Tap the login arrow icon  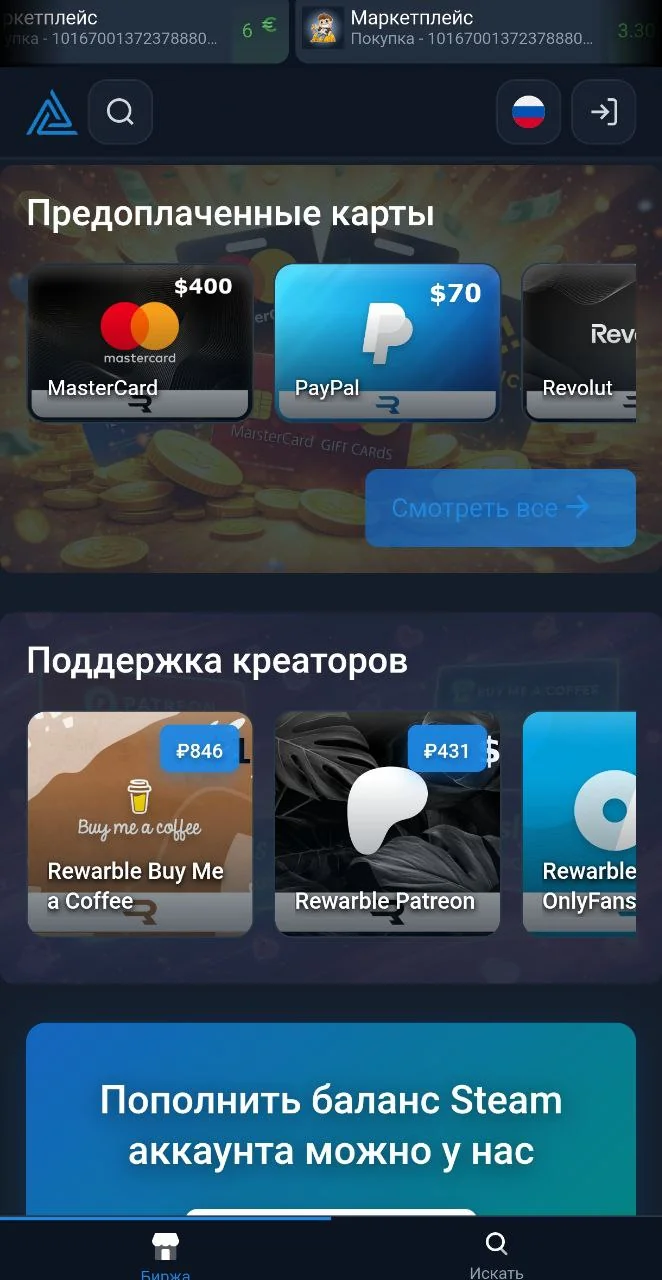(604, 112)
